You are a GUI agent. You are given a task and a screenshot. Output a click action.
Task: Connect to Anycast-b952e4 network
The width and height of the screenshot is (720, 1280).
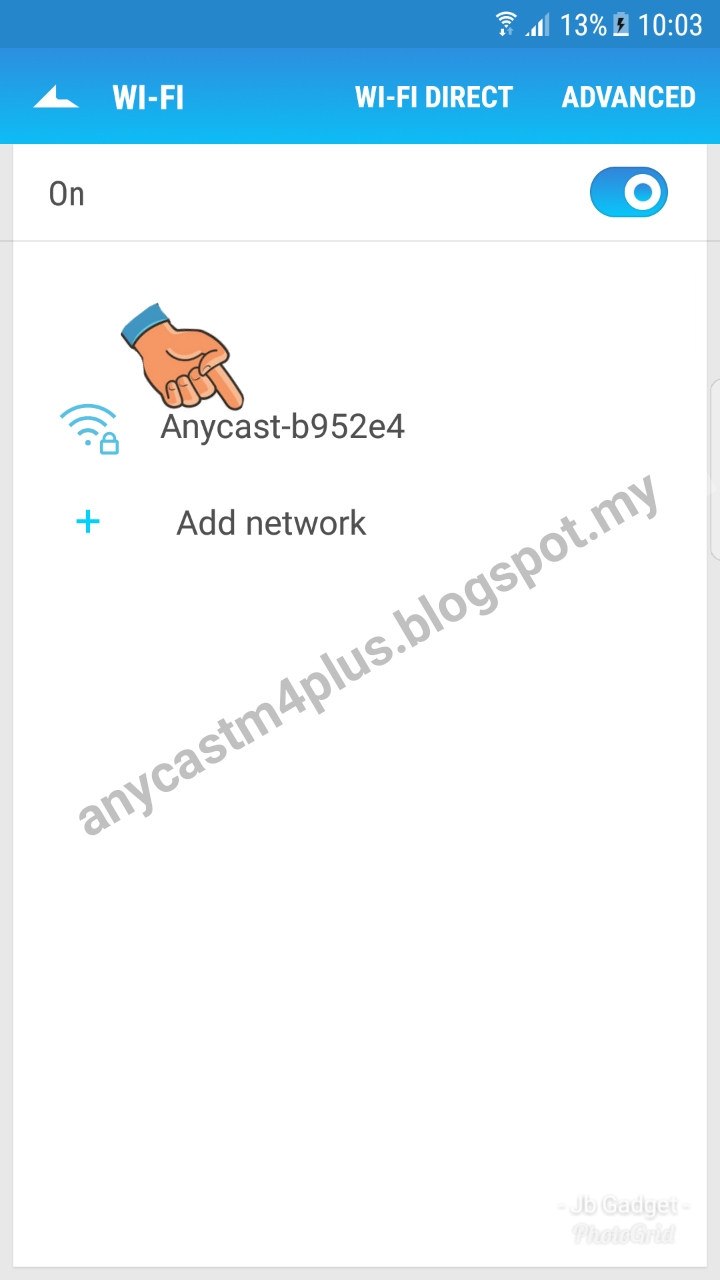click(282, 428)
